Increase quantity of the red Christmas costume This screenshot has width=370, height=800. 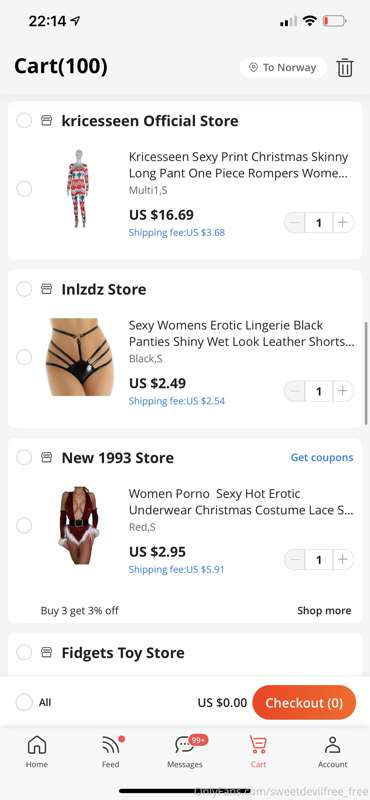click(x=343, y=560)
